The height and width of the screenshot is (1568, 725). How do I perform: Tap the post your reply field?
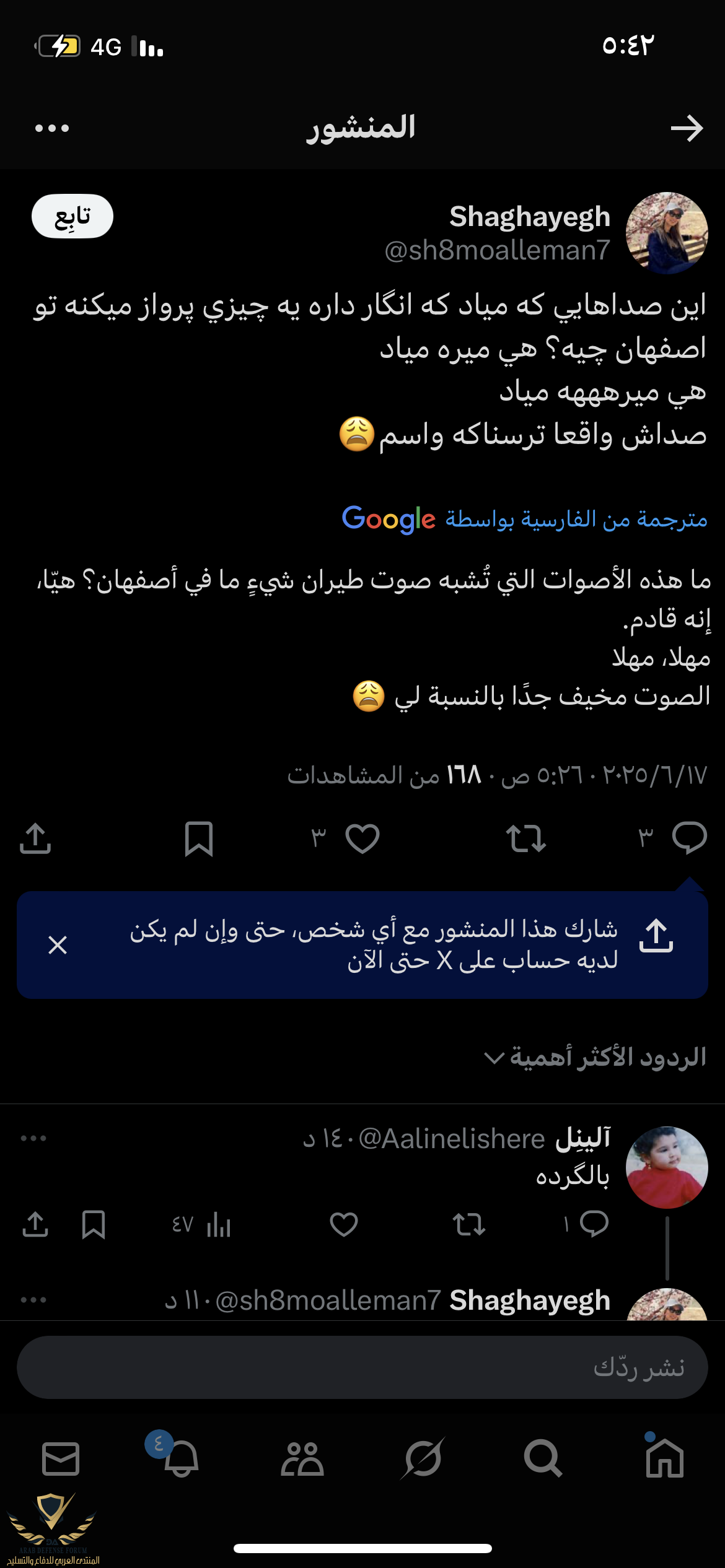[x=362, y=1367]
